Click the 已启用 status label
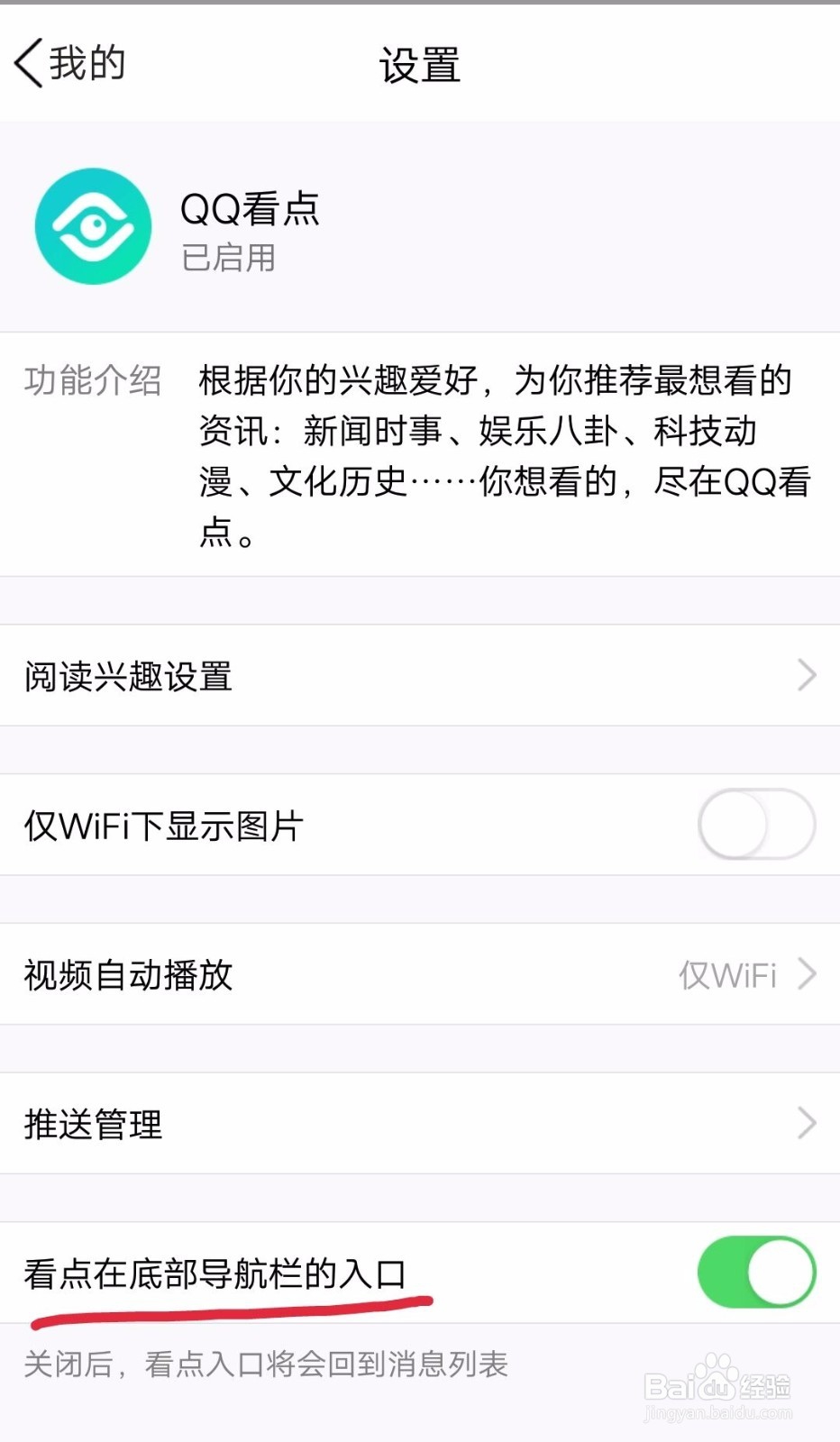The image size is (840, 1442). tap(225, 260)
